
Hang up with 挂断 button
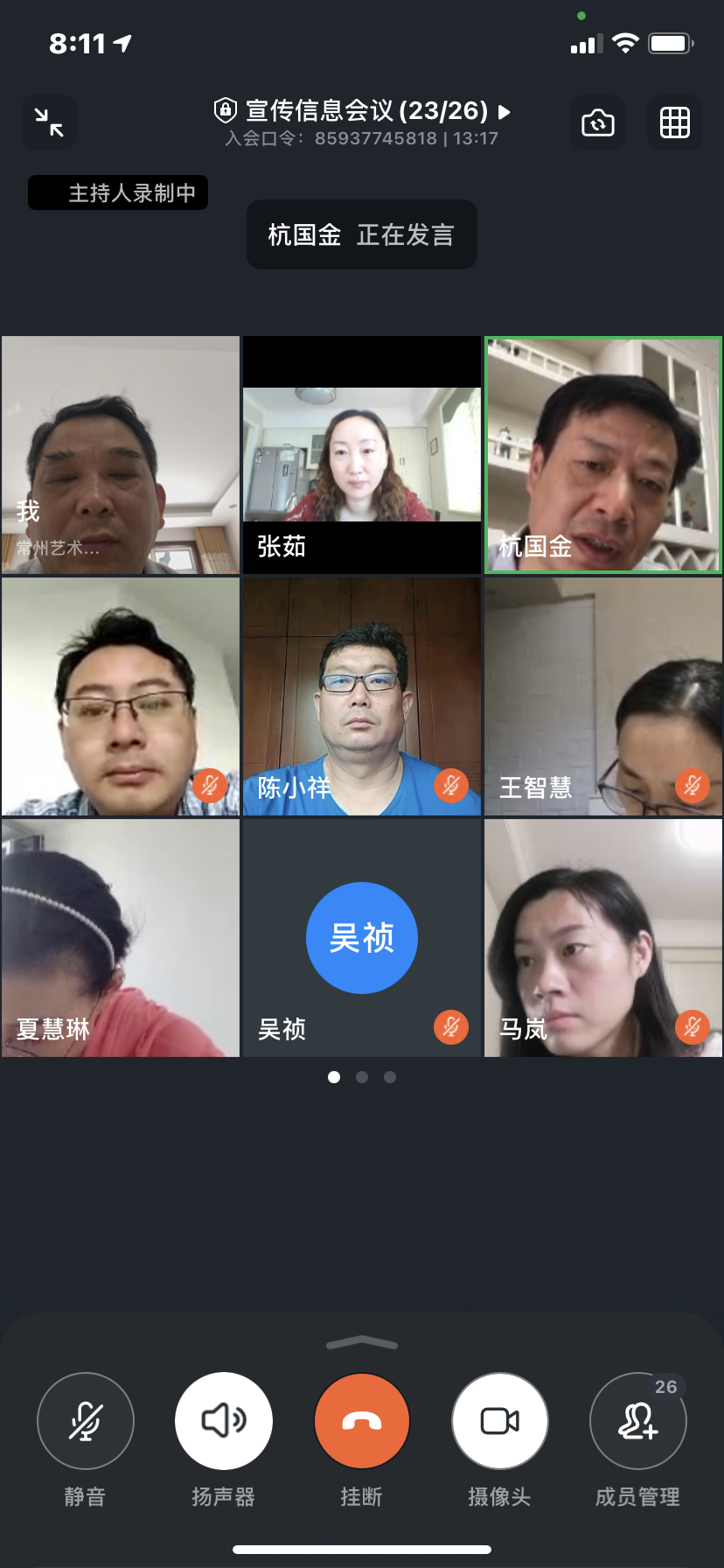362,1421
